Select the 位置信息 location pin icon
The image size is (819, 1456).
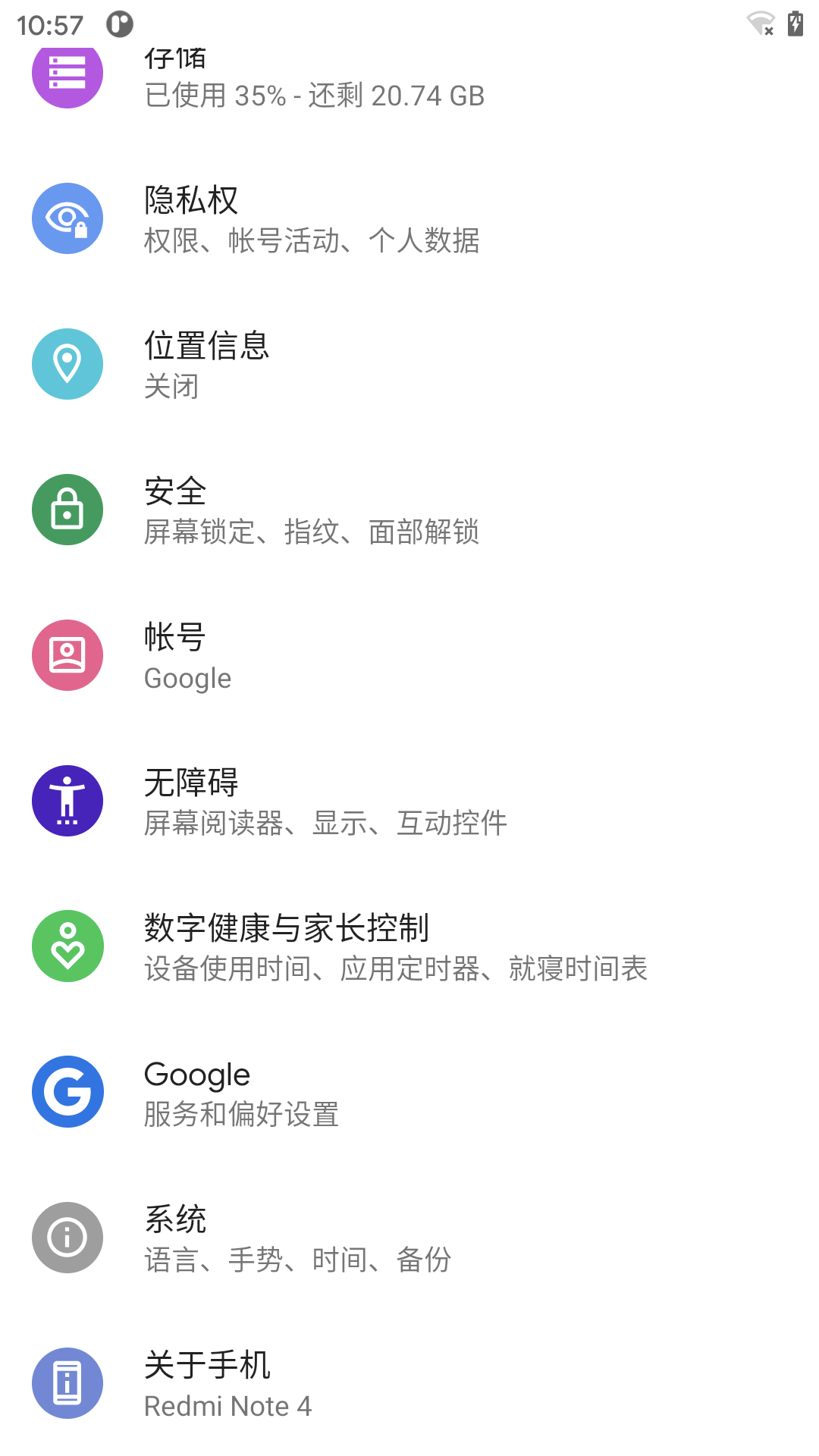click(x=67, y=364)
